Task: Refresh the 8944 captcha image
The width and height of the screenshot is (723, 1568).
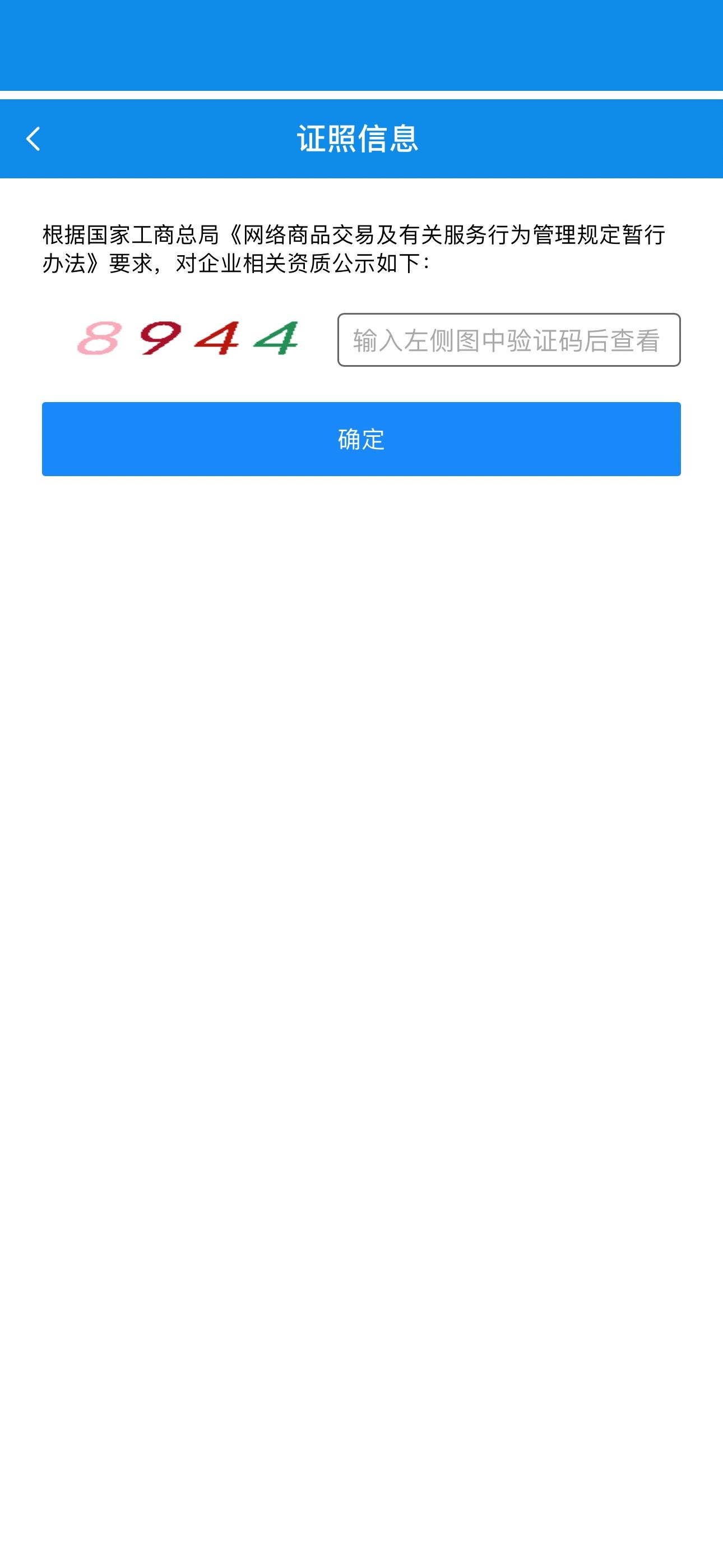Action: tap(187, 338)
